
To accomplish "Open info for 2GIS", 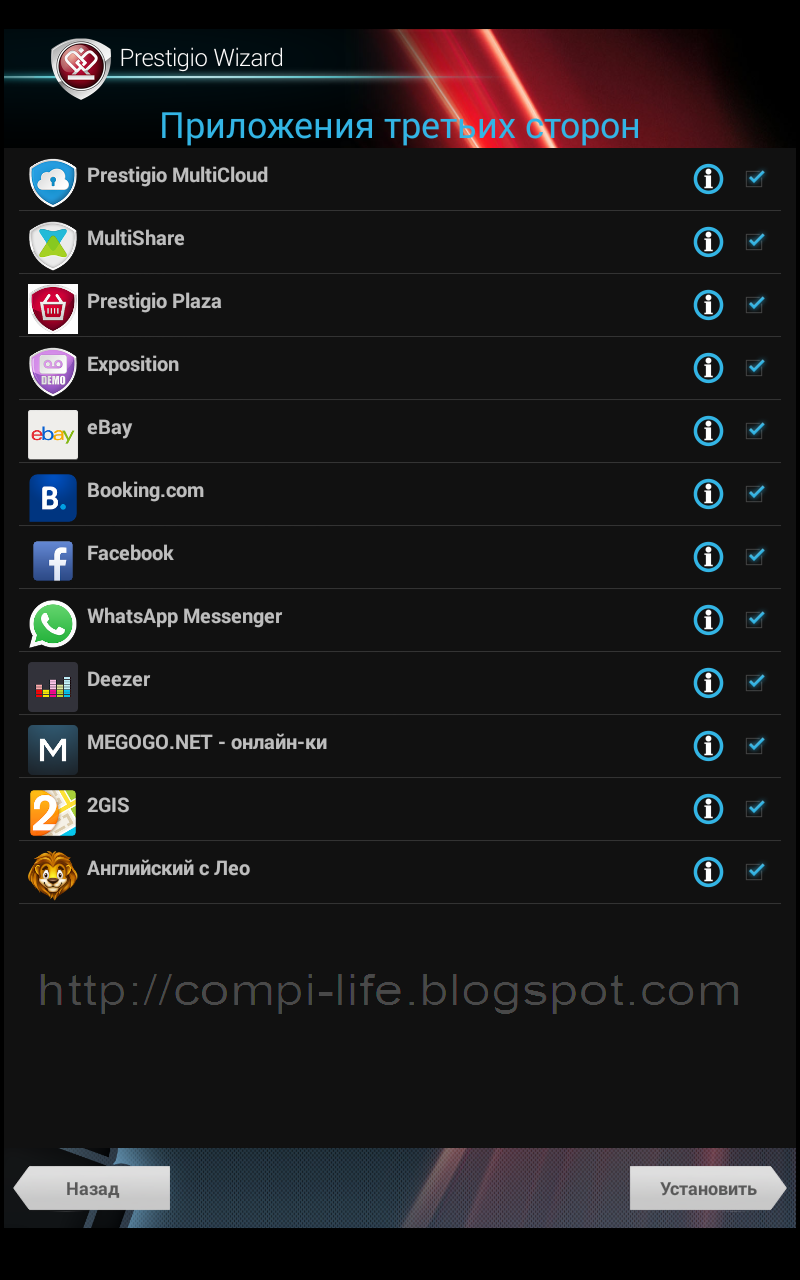I will pyautogui.click(x=708, y=809).
